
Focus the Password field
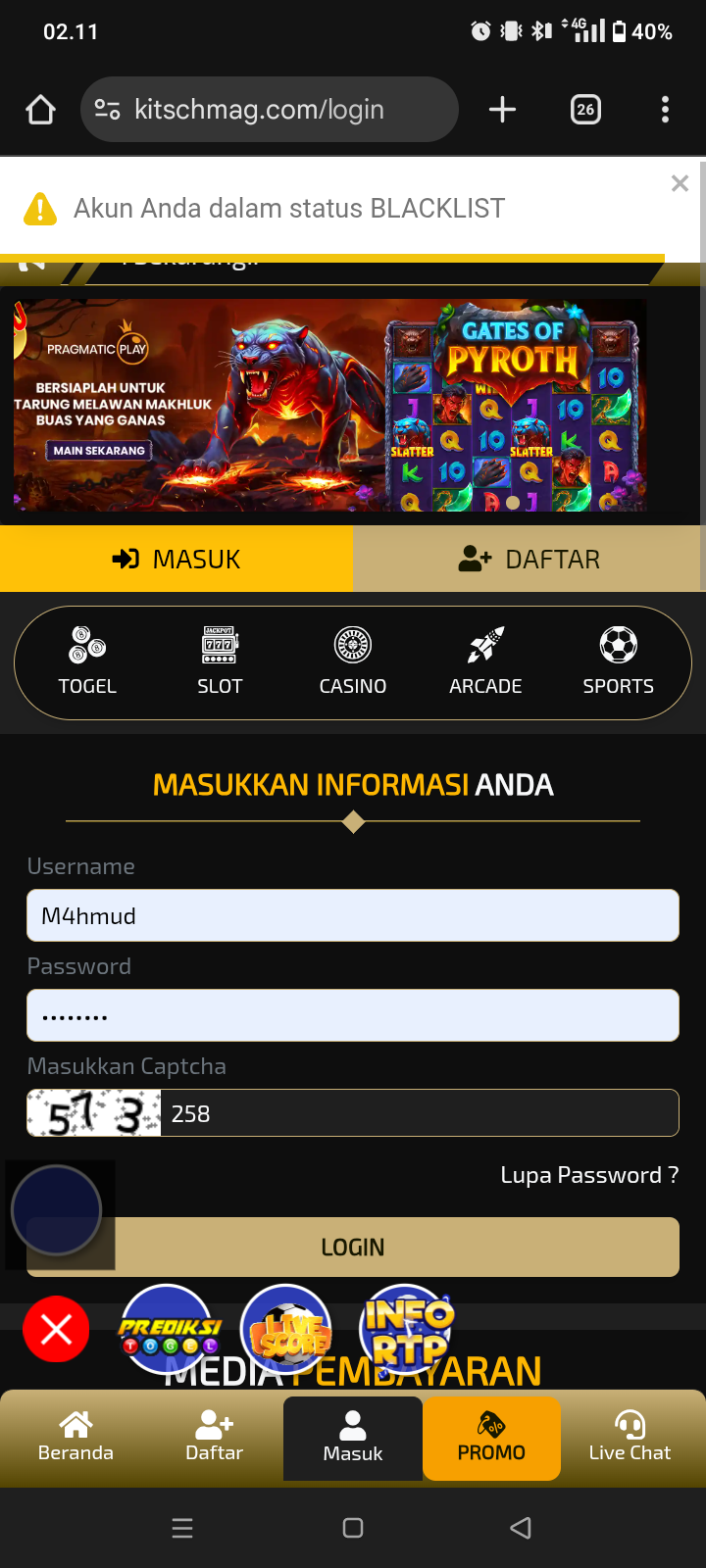pos(353,1015)
